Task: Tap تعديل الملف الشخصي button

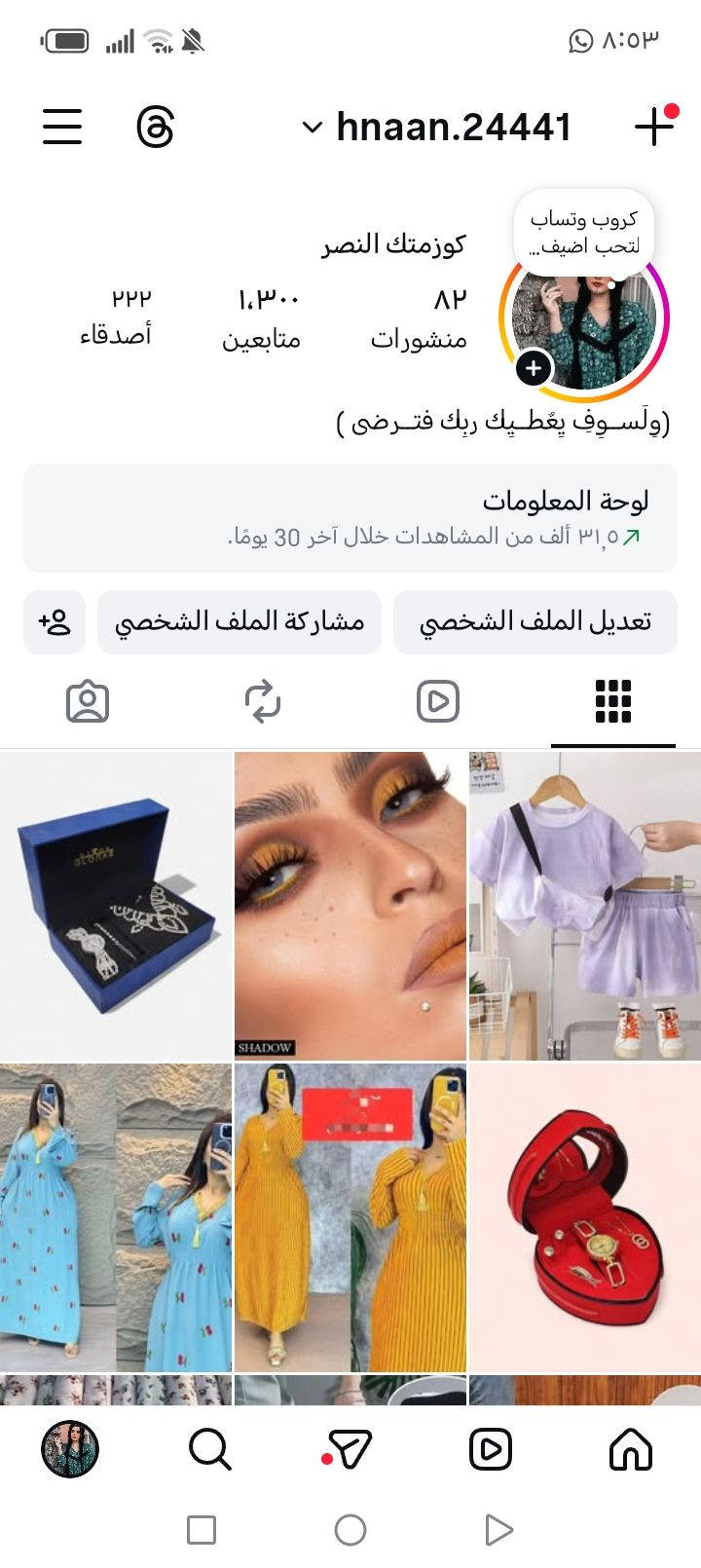Action: (x=535, y=621)
